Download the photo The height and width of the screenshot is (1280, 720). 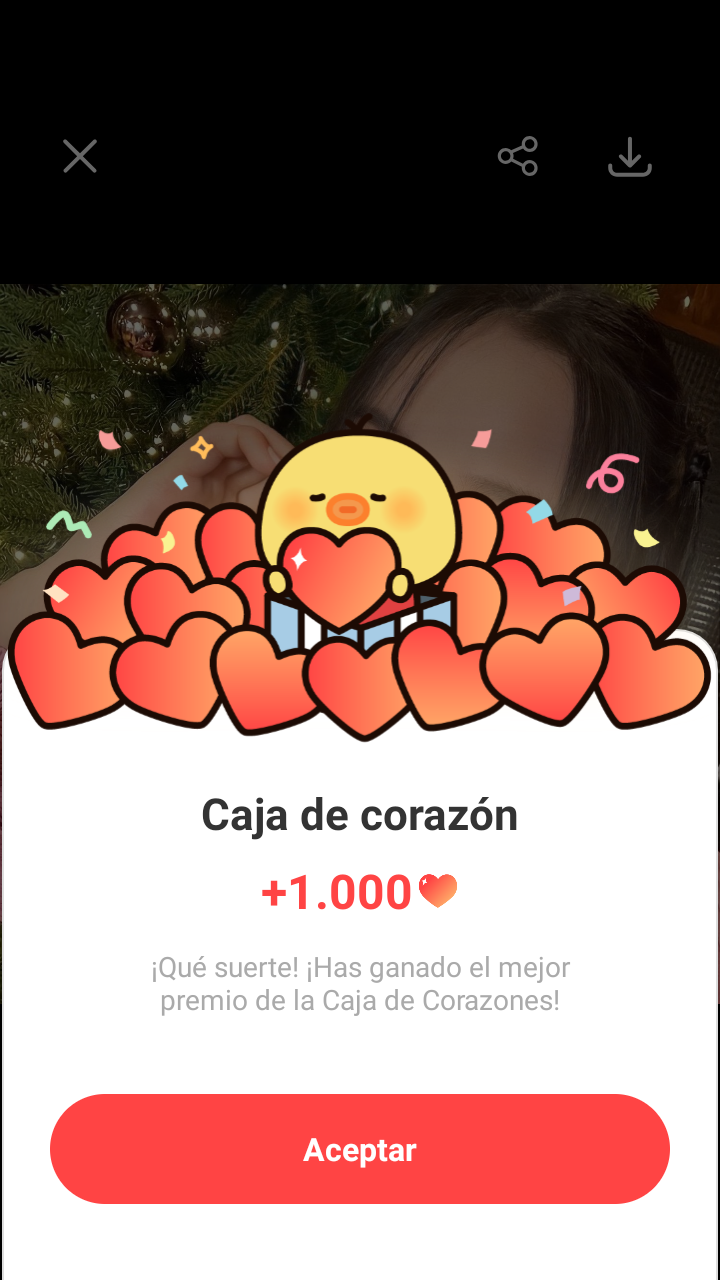(630, 157)
